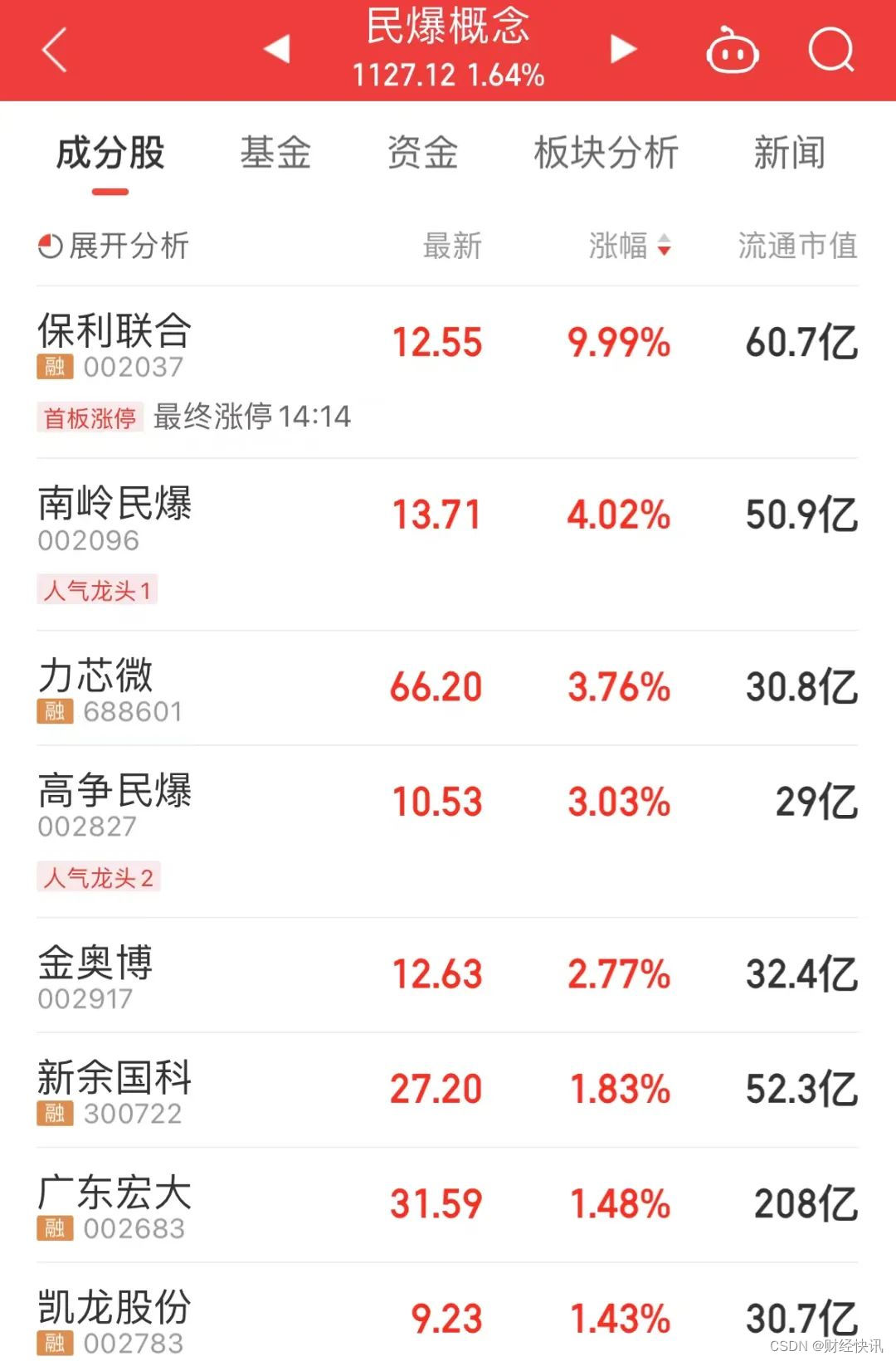View details for 力芯微 688601

(96, 688)
